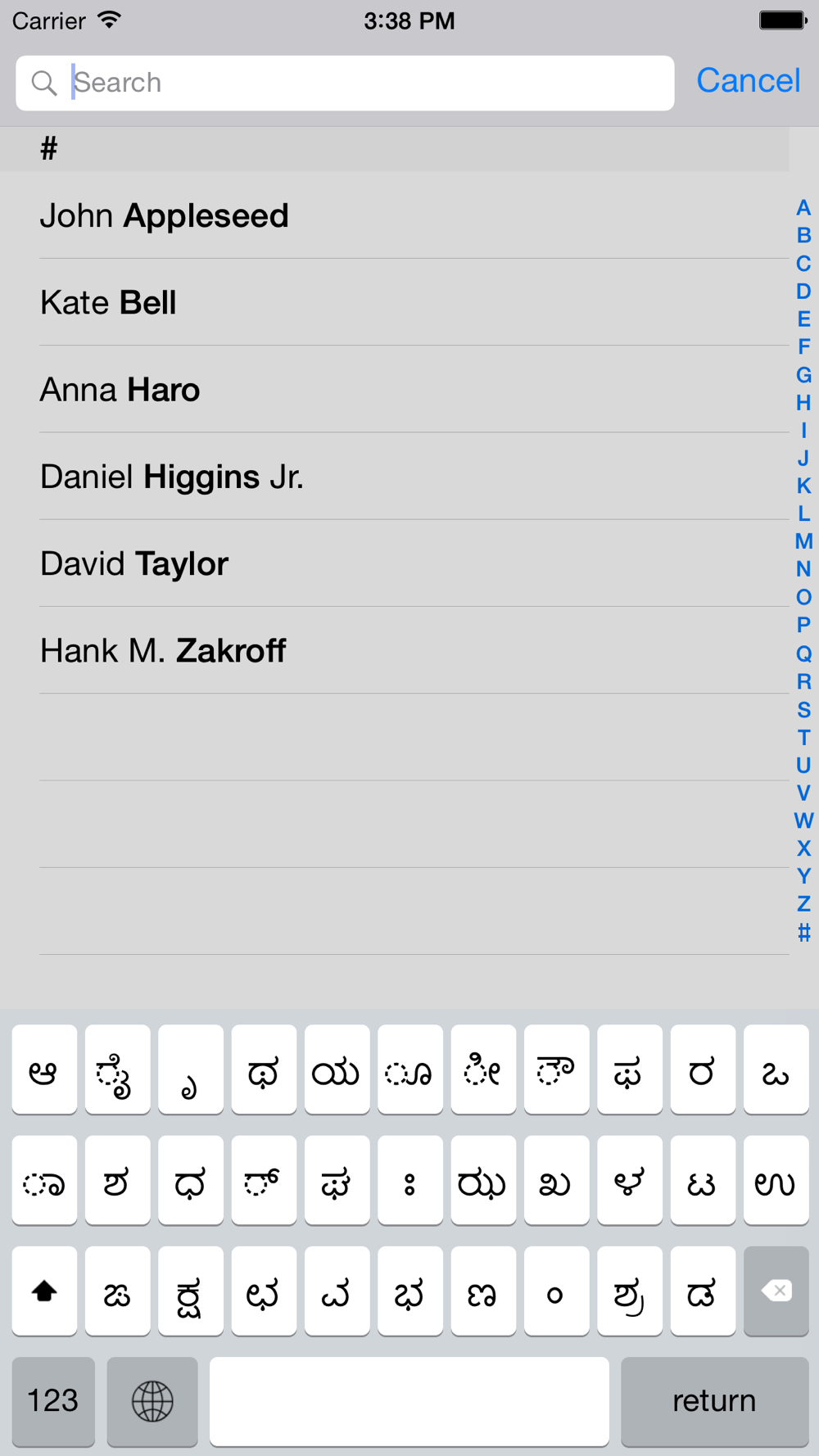
Task: Tap the Search contacts field
Action: (345, 83)
